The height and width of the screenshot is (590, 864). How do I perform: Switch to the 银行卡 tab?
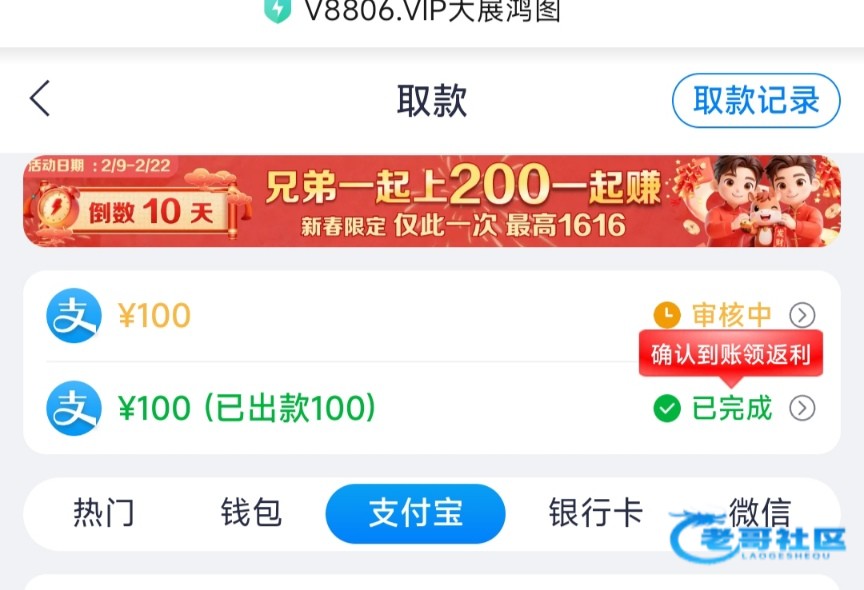pos(595,513)
